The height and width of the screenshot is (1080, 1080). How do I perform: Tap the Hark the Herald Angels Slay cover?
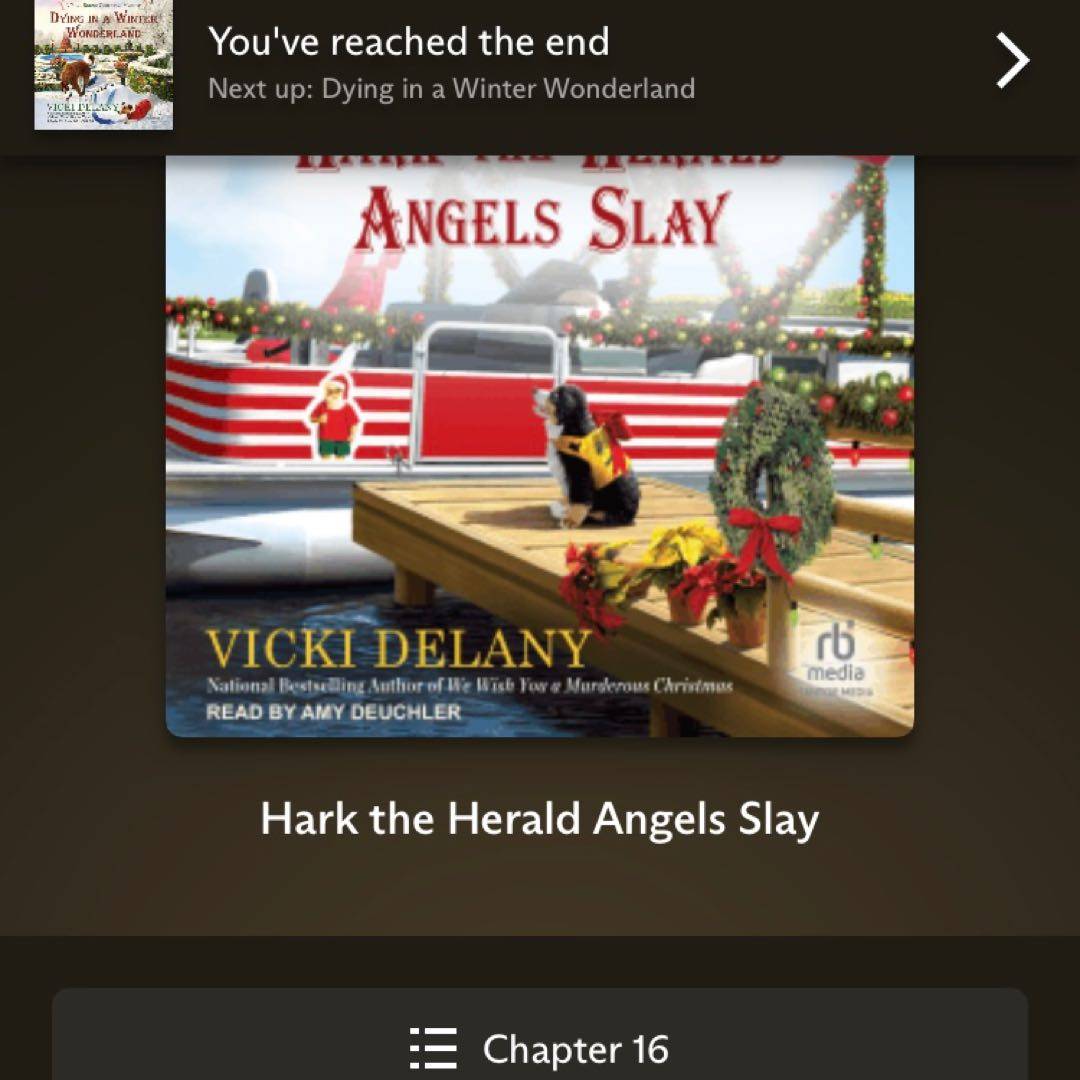click(540, 445)
